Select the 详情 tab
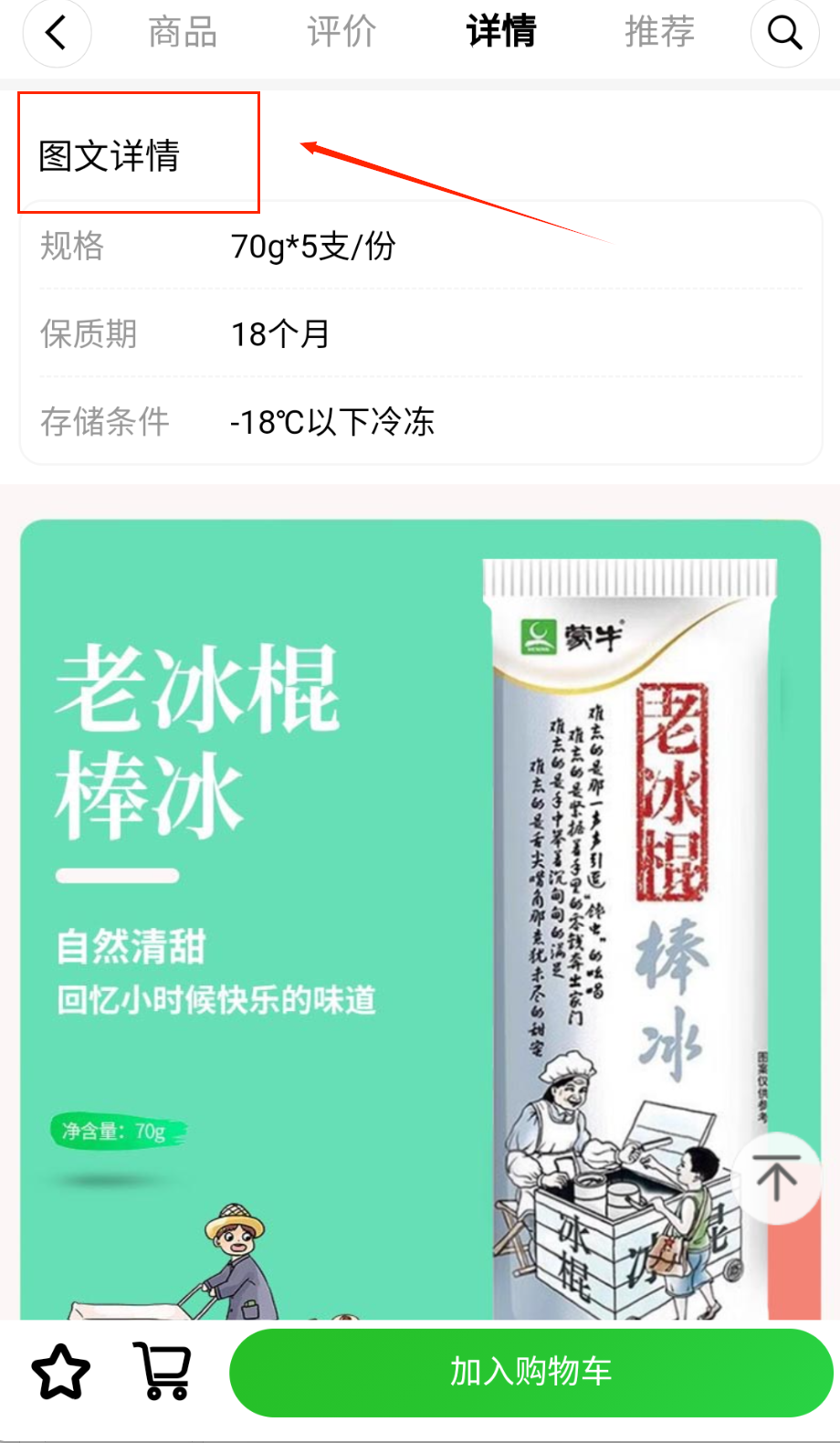The height and width of the screenshot is (1443, 840). pyautogui.click(x=501, y=33)
